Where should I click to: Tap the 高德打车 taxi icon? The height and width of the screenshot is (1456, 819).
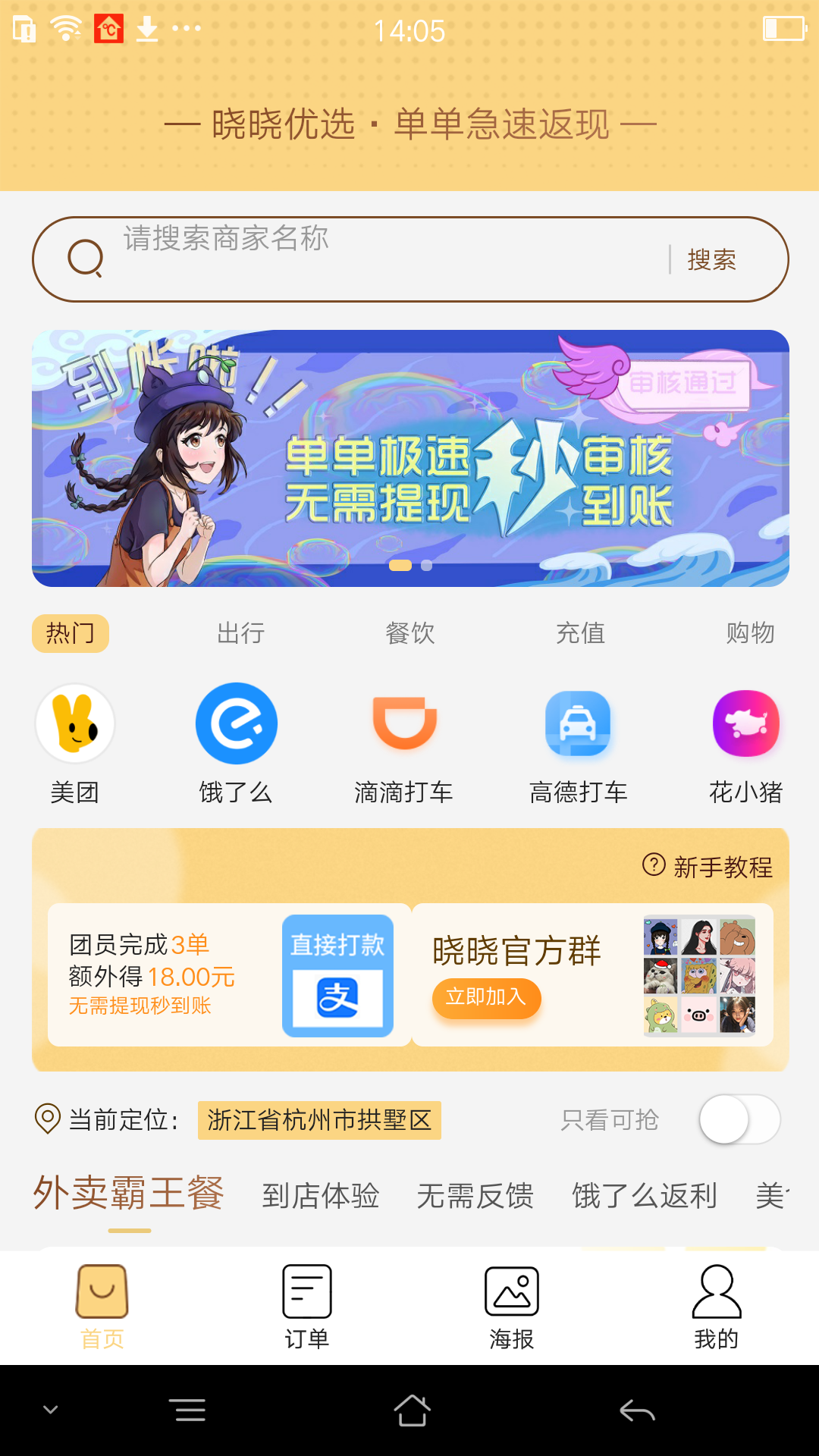coord(579,723)
